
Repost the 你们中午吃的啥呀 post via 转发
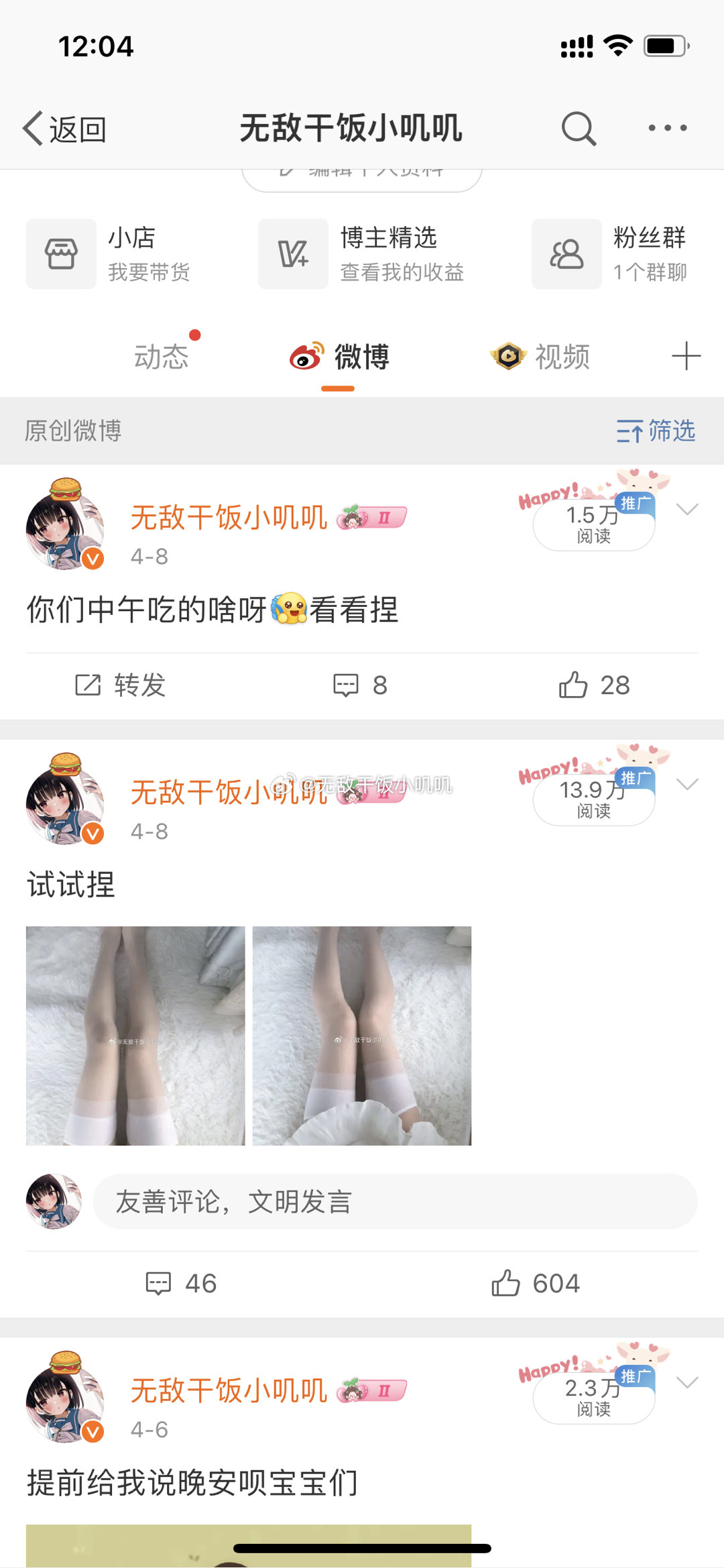tap(121, 685)
